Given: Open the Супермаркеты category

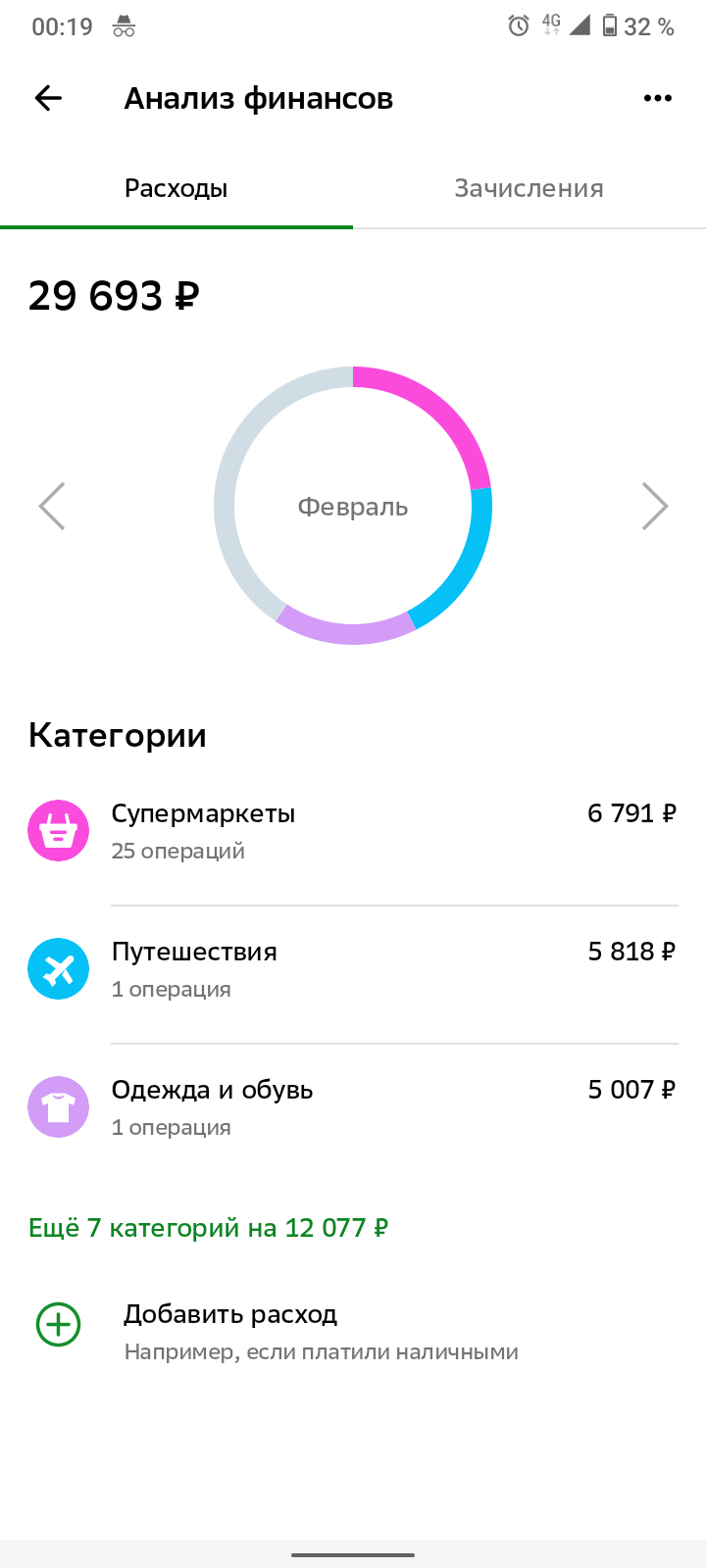Looking at the screenshot, I should click(x=353, y=831).
